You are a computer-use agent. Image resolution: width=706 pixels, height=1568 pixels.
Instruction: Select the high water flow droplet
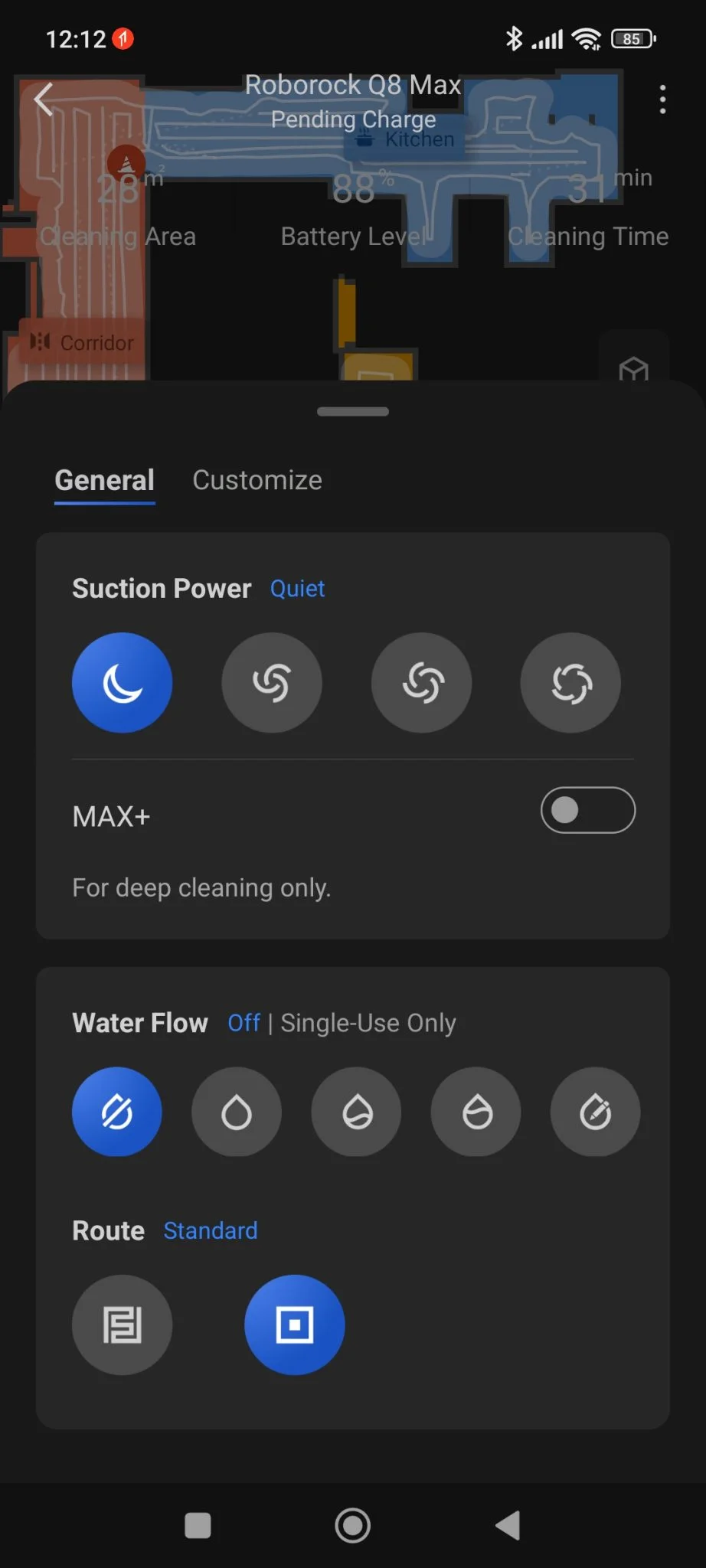[476, 1112]
